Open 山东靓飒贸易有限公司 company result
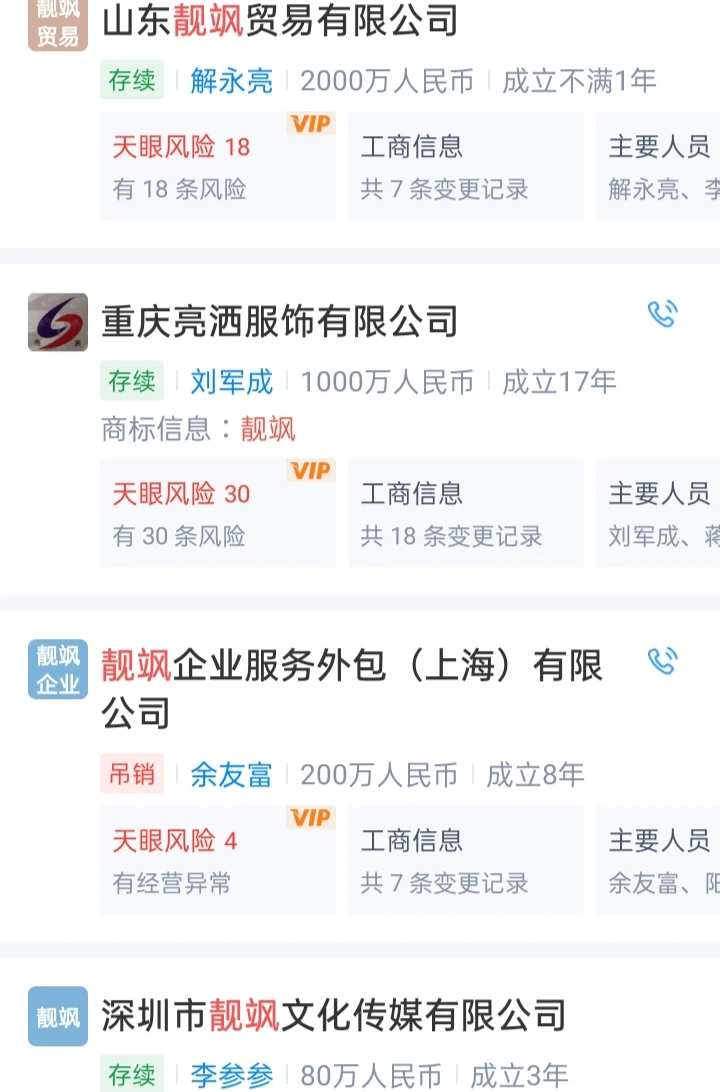Viewport: 720px width, 1092px height. (x=280, y=20)
